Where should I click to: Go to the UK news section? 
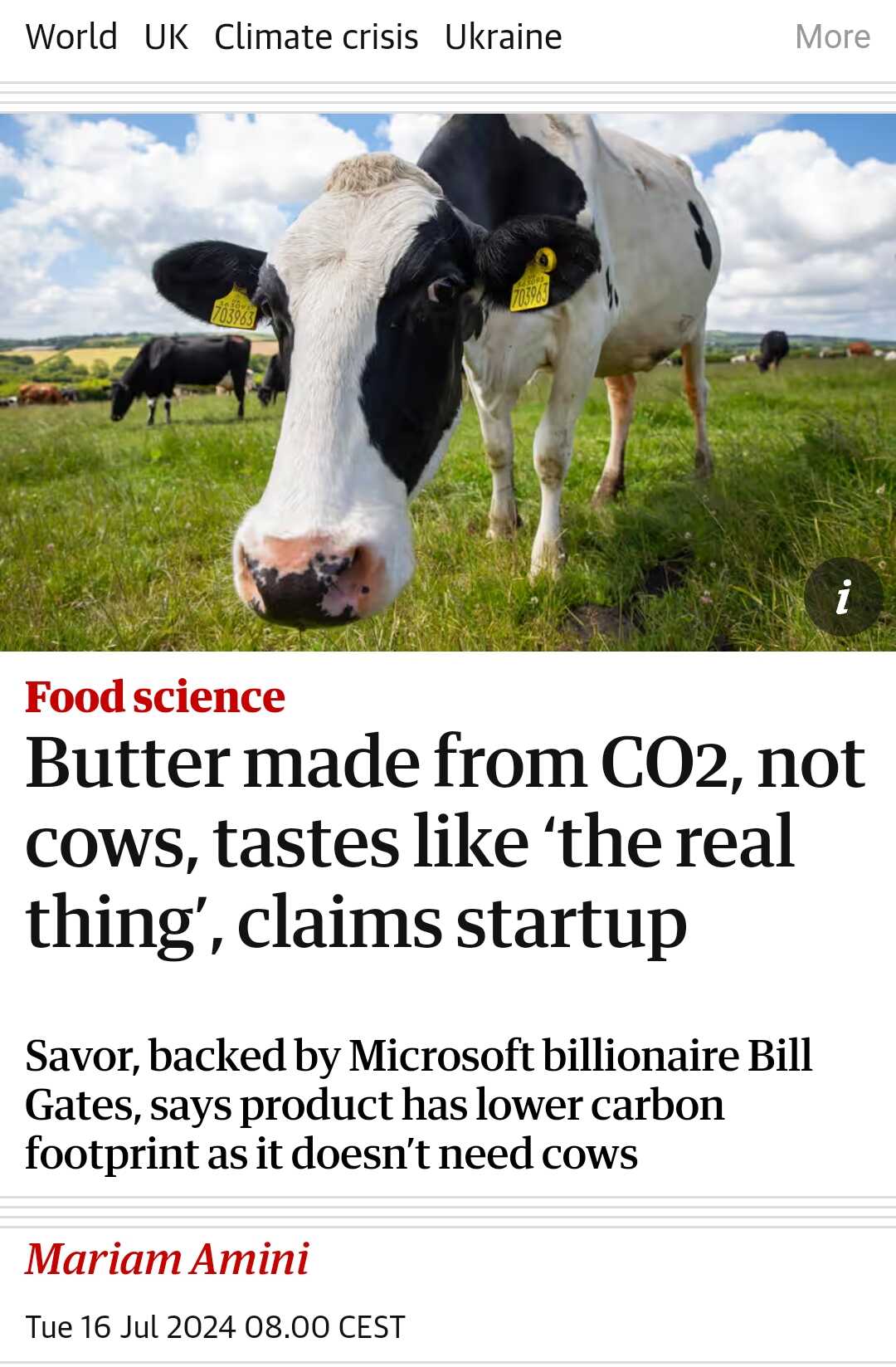(x=166, y=37)
